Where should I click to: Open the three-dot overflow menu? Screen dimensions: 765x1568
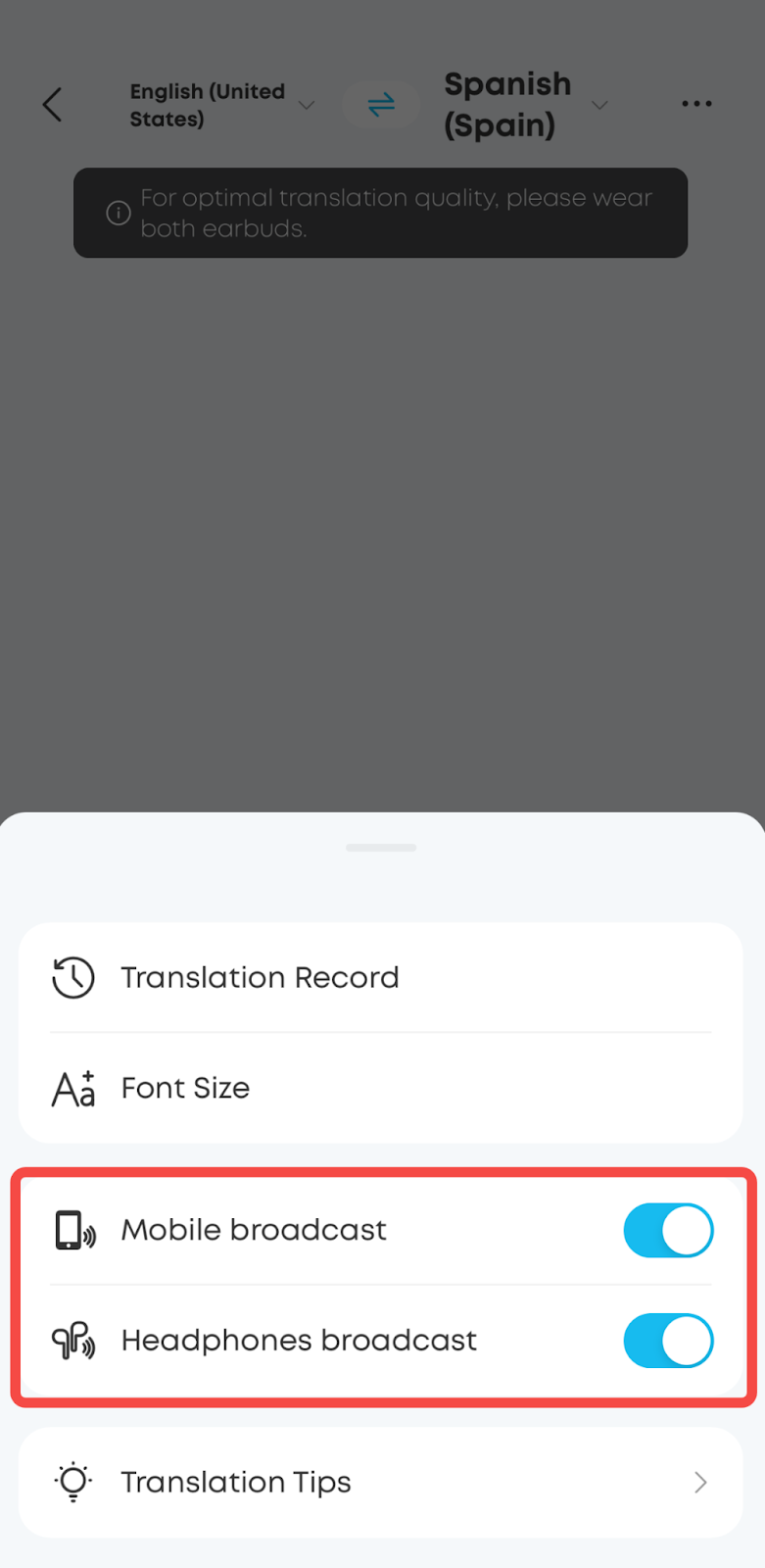pos(696,104)
